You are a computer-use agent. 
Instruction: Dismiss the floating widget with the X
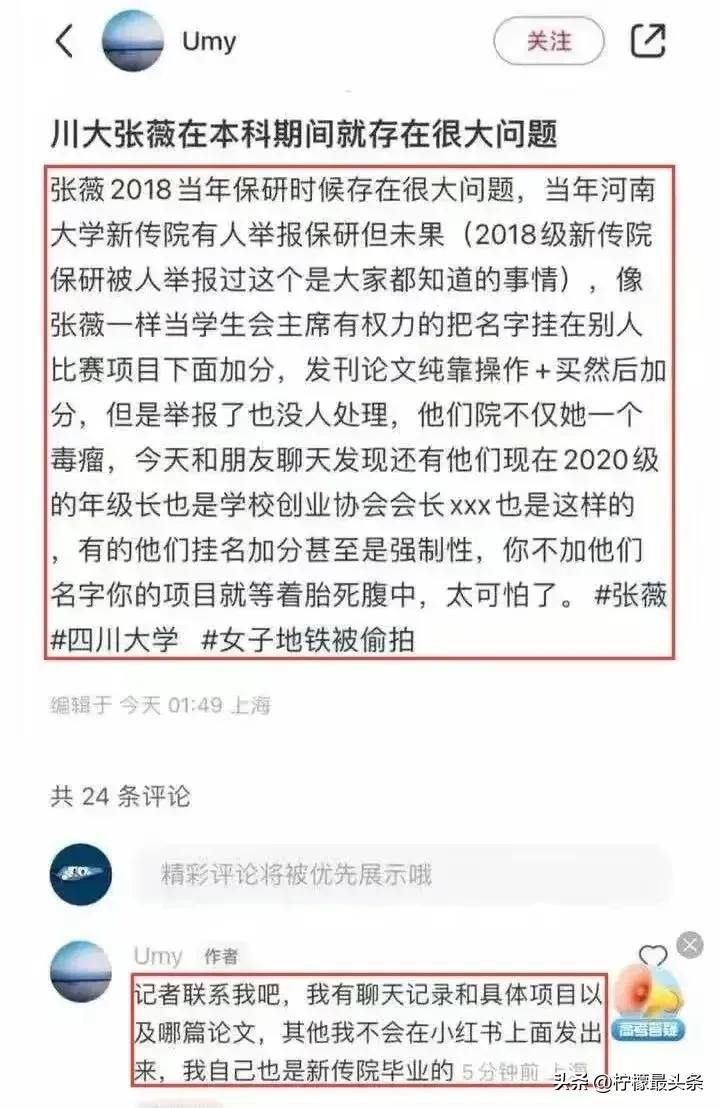tap(689, 944)
